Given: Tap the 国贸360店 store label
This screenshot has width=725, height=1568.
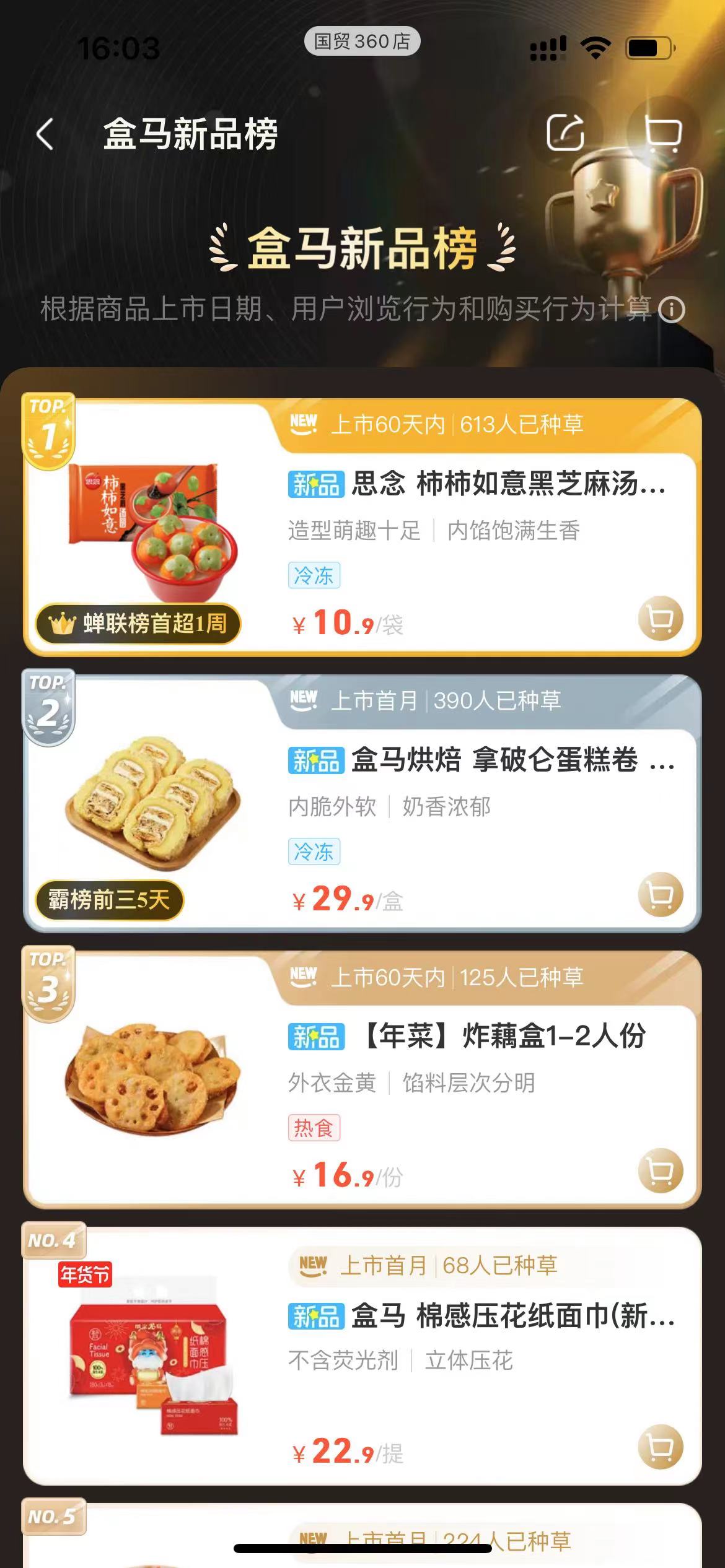Looking at the screenshot, I should point(362,41).
